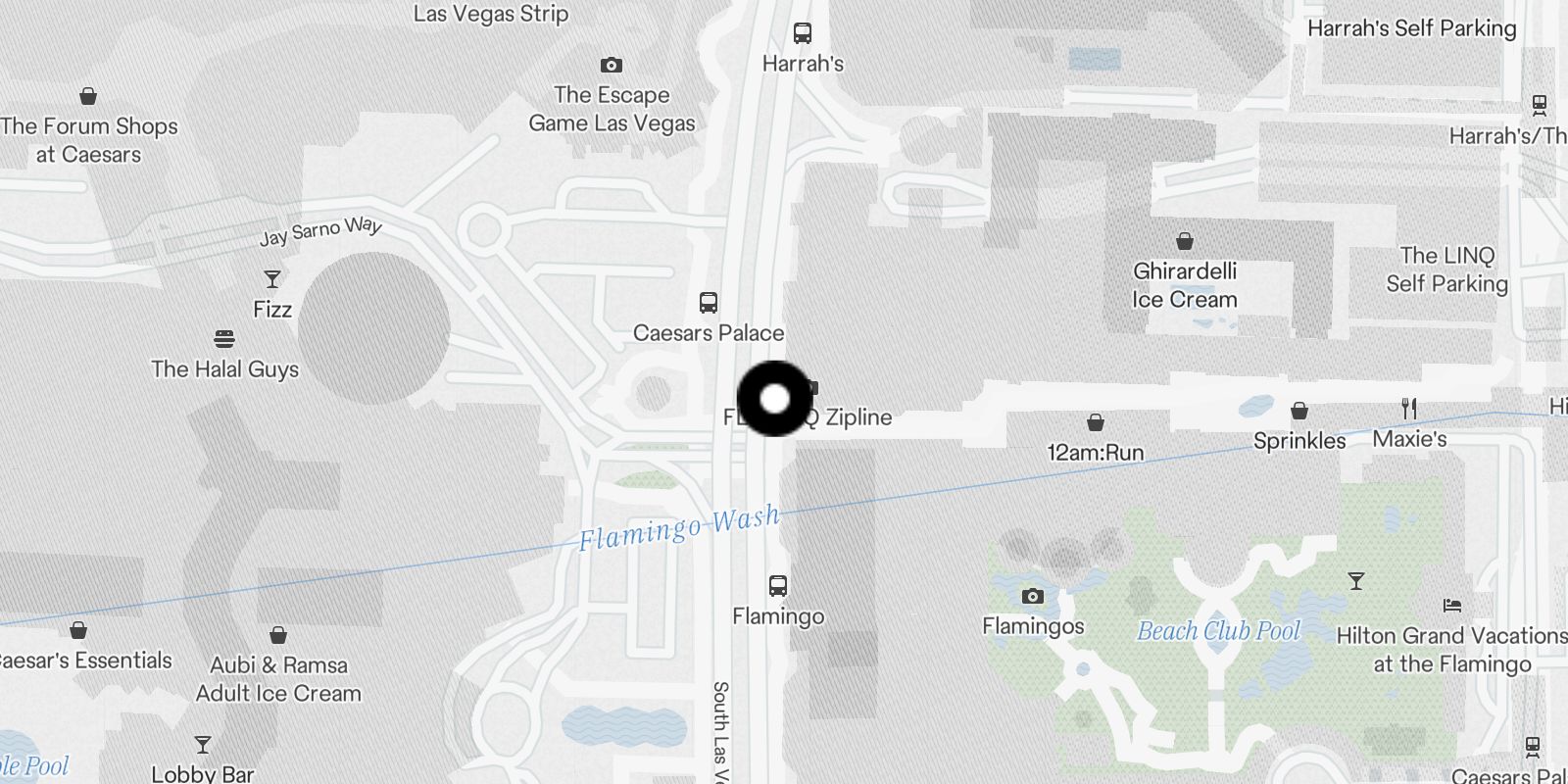Open Ghirardelli Ice Cream shop marker
Screen dimensions: 1568x784
click(1185, 242)
